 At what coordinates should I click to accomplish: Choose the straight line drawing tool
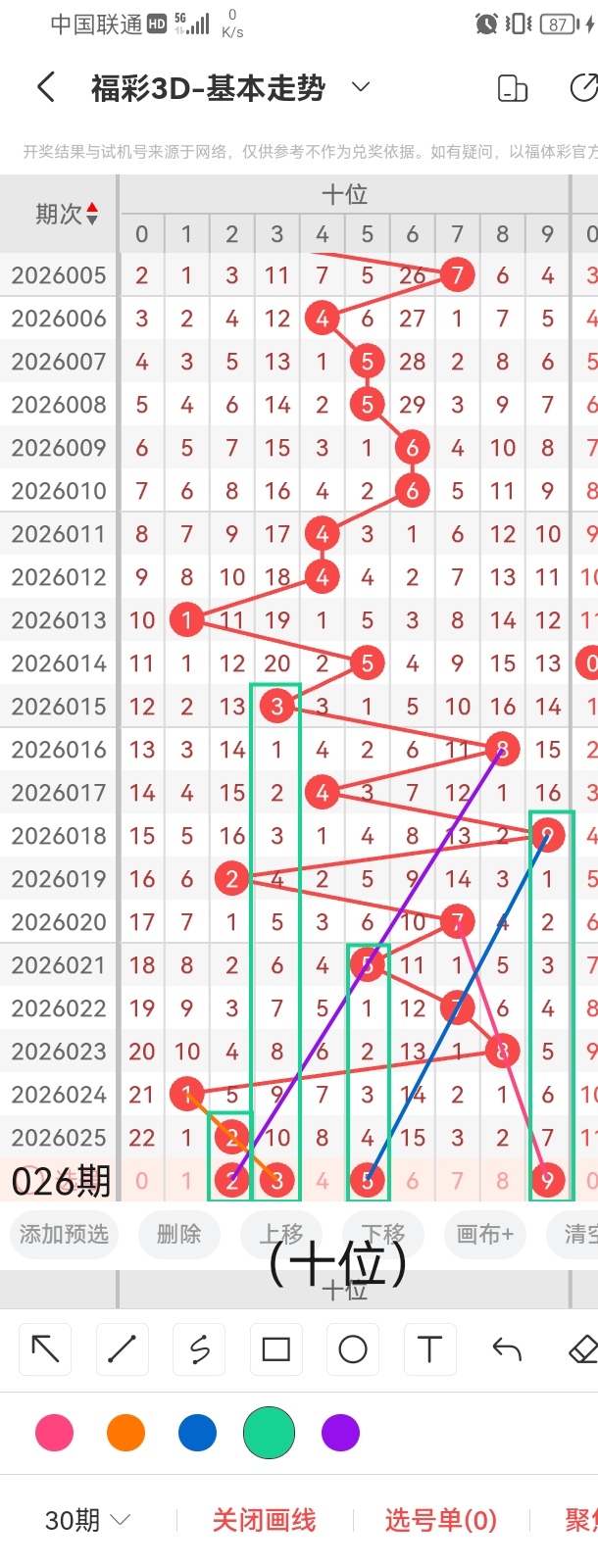click(x=122, y=1349)
